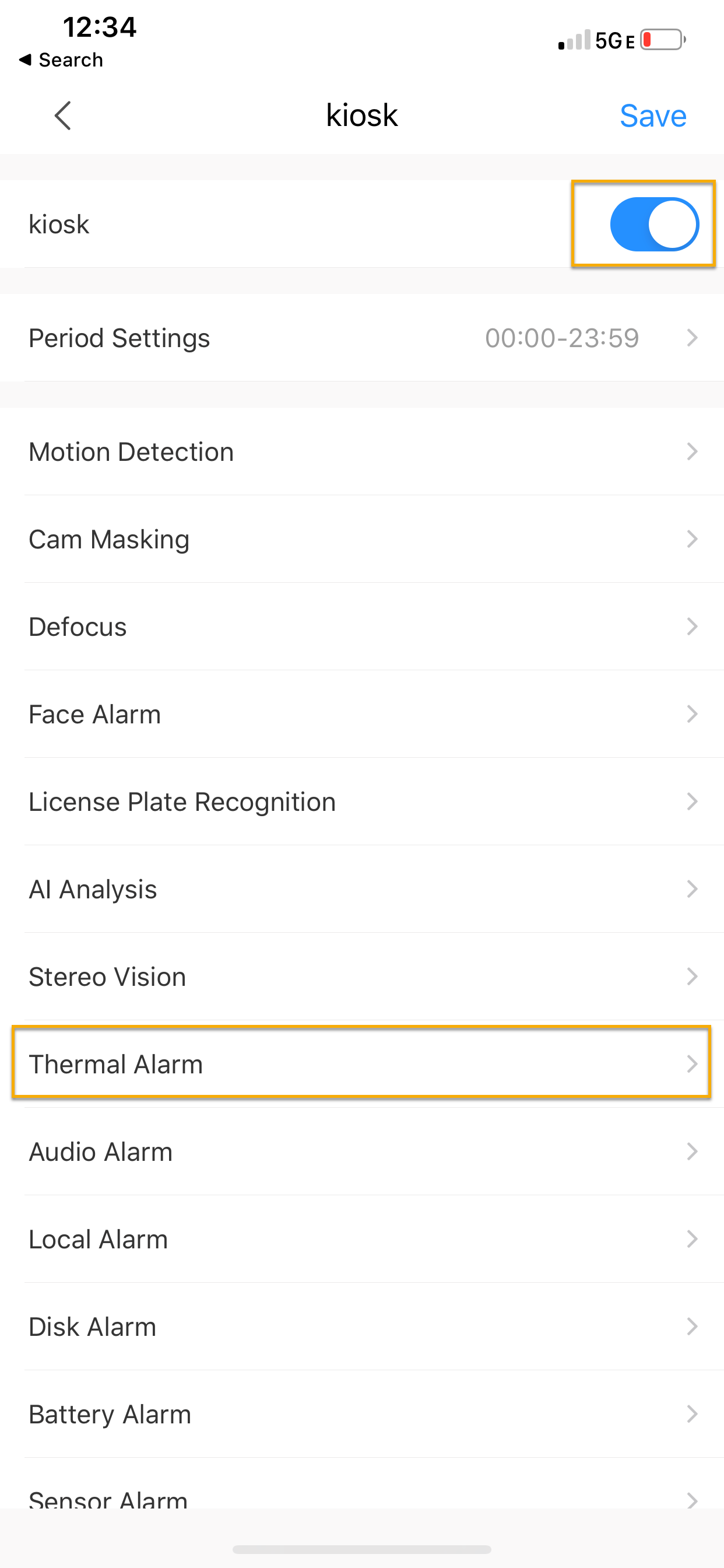Return to Search via status bar link

61,60
